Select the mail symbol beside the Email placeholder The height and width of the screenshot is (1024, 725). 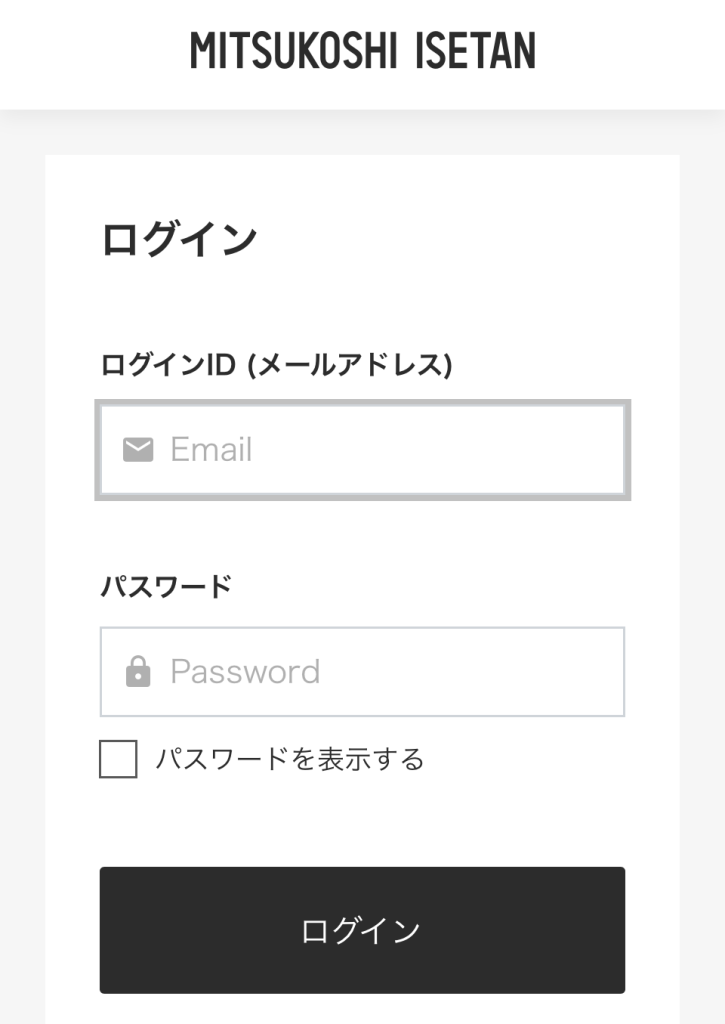point(138,449)
